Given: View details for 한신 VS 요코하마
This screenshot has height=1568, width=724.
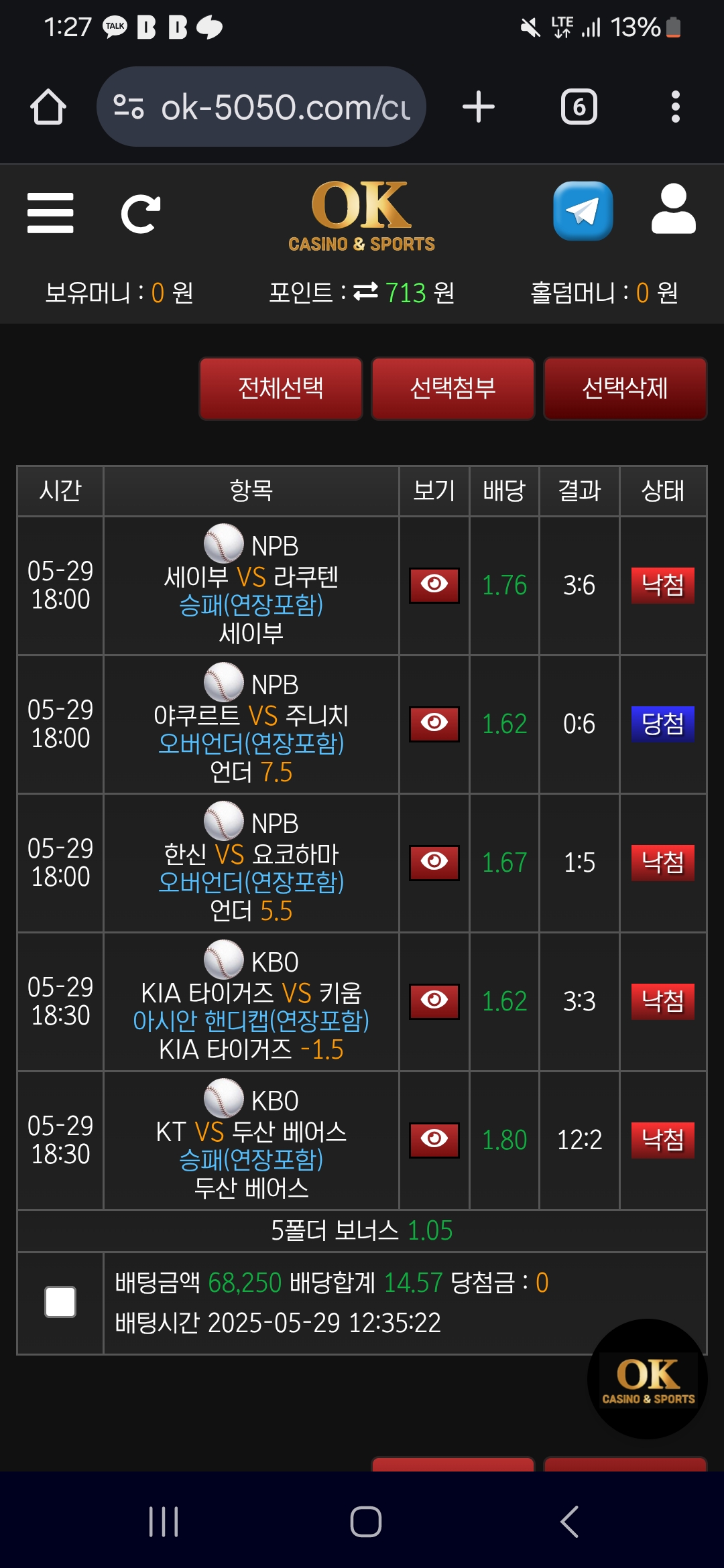Looking at the screenshot, I should (434, 862).
